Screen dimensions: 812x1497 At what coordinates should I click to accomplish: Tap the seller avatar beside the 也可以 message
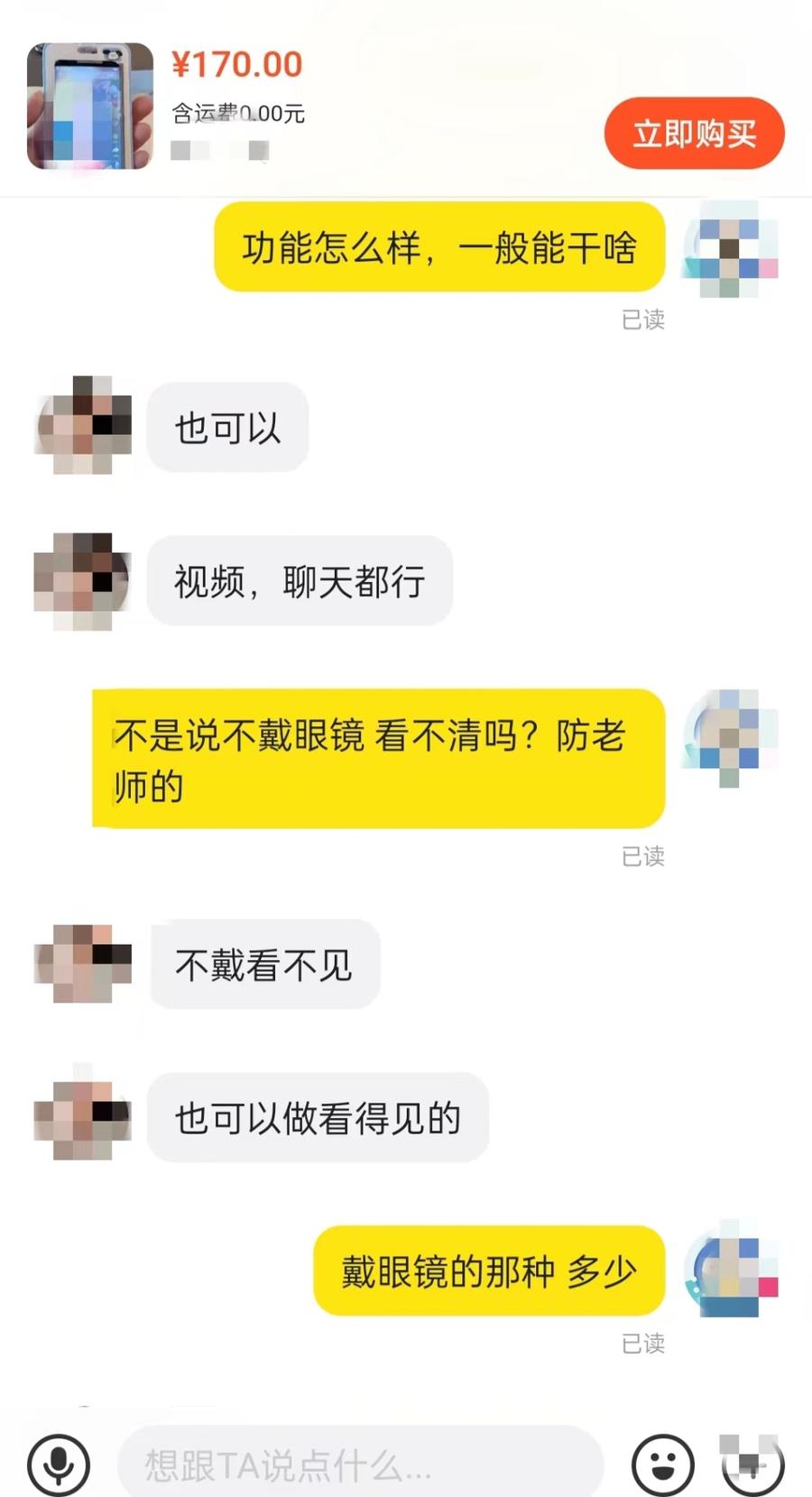81,427
